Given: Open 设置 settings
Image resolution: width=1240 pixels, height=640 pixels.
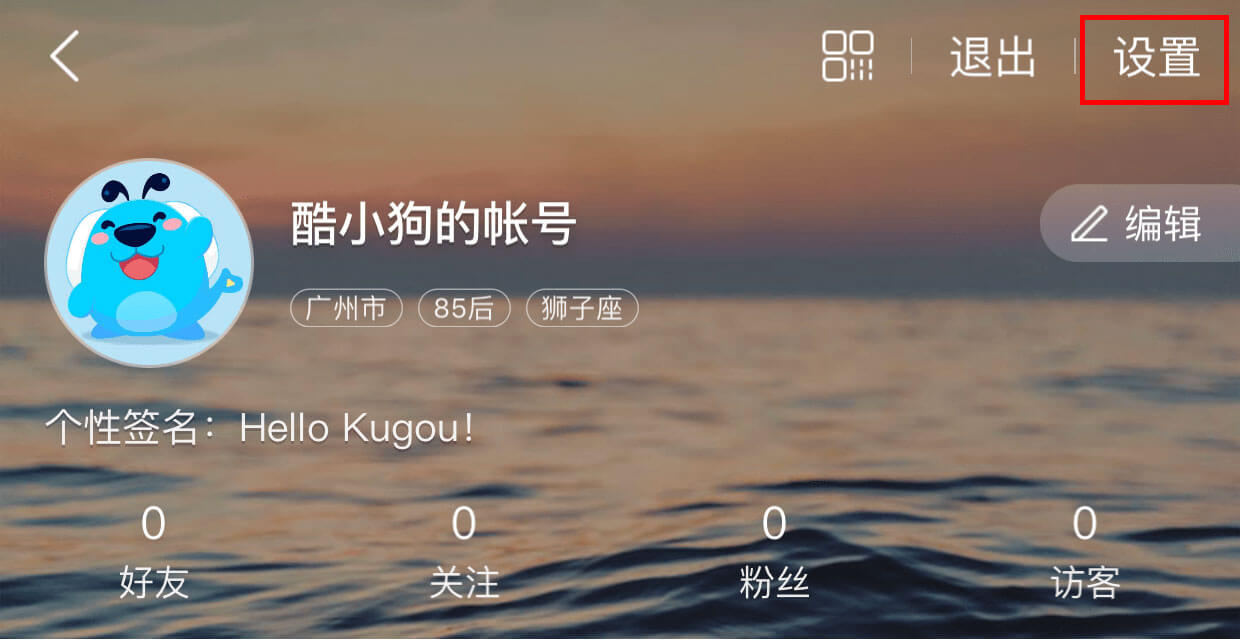Looking at the screenshot, I should [1155, 59].
